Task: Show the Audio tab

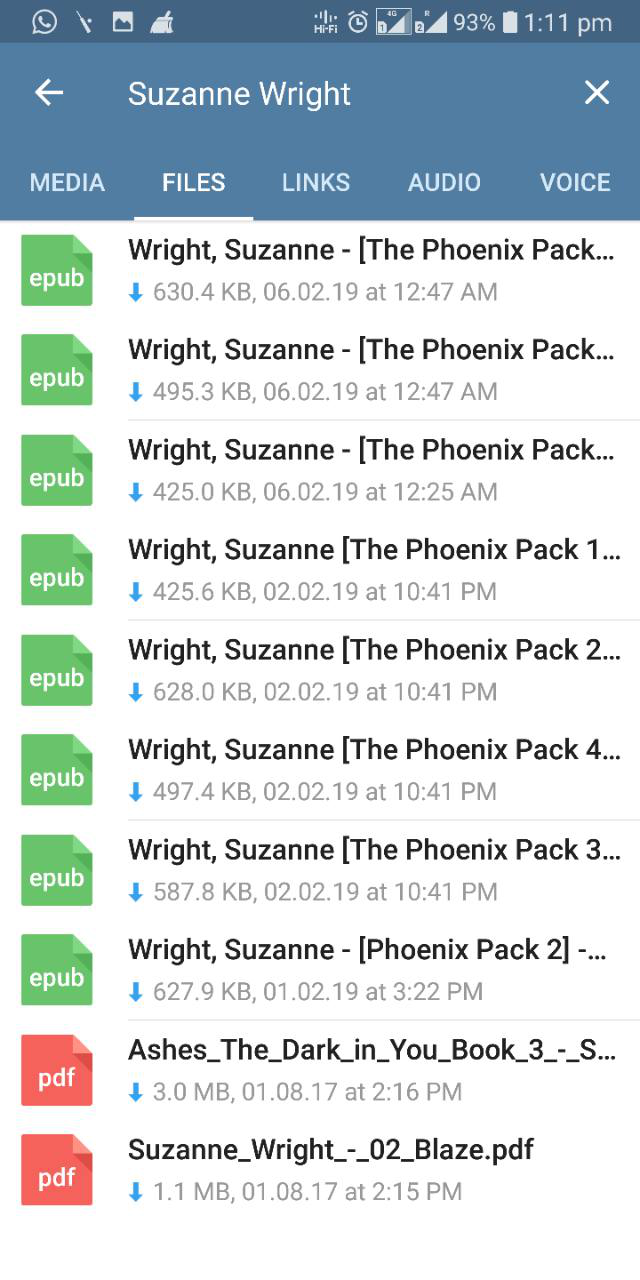Action: (x=444, y=182)
